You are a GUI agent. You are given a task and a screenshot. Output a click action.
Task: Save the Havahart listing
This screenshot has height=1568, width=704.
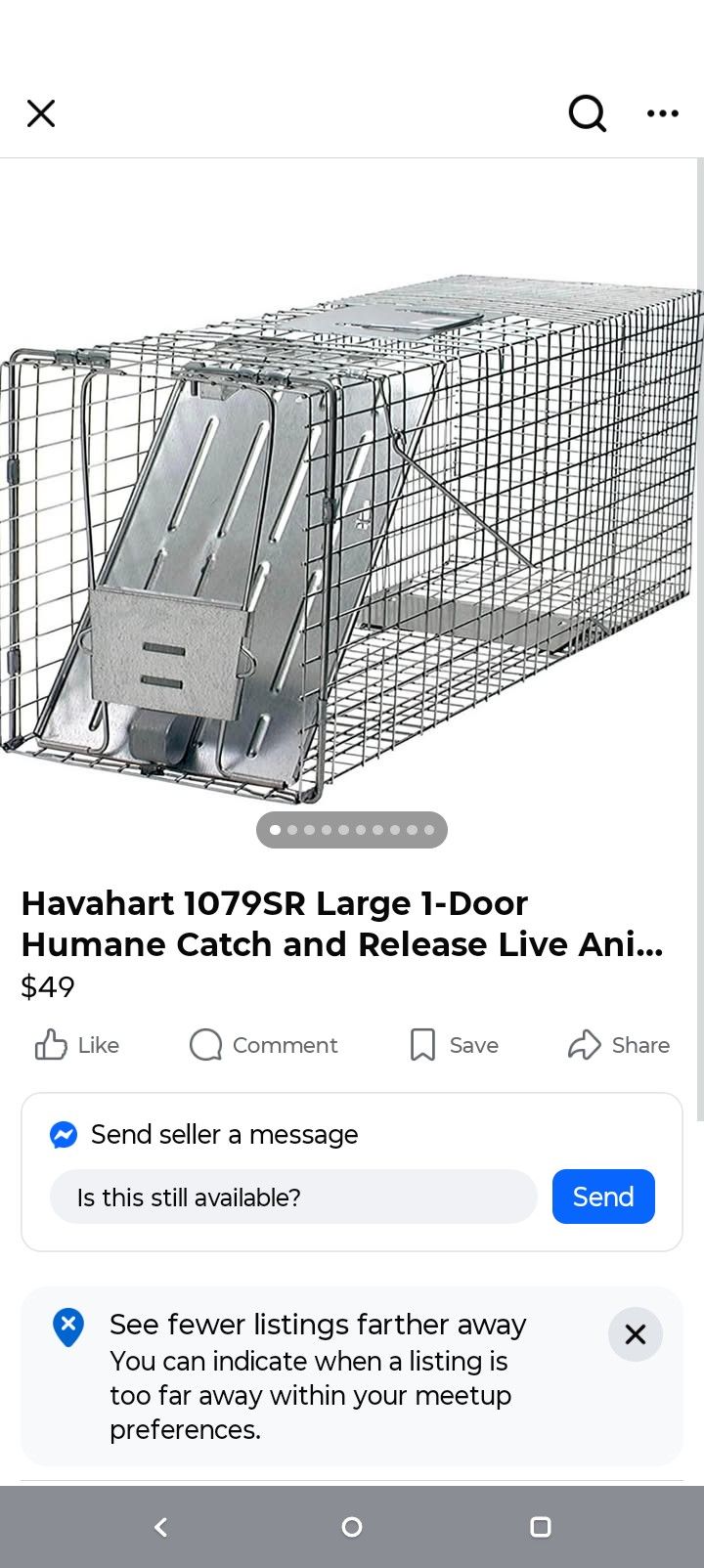pyautogui.click(x=454, y=1045)
